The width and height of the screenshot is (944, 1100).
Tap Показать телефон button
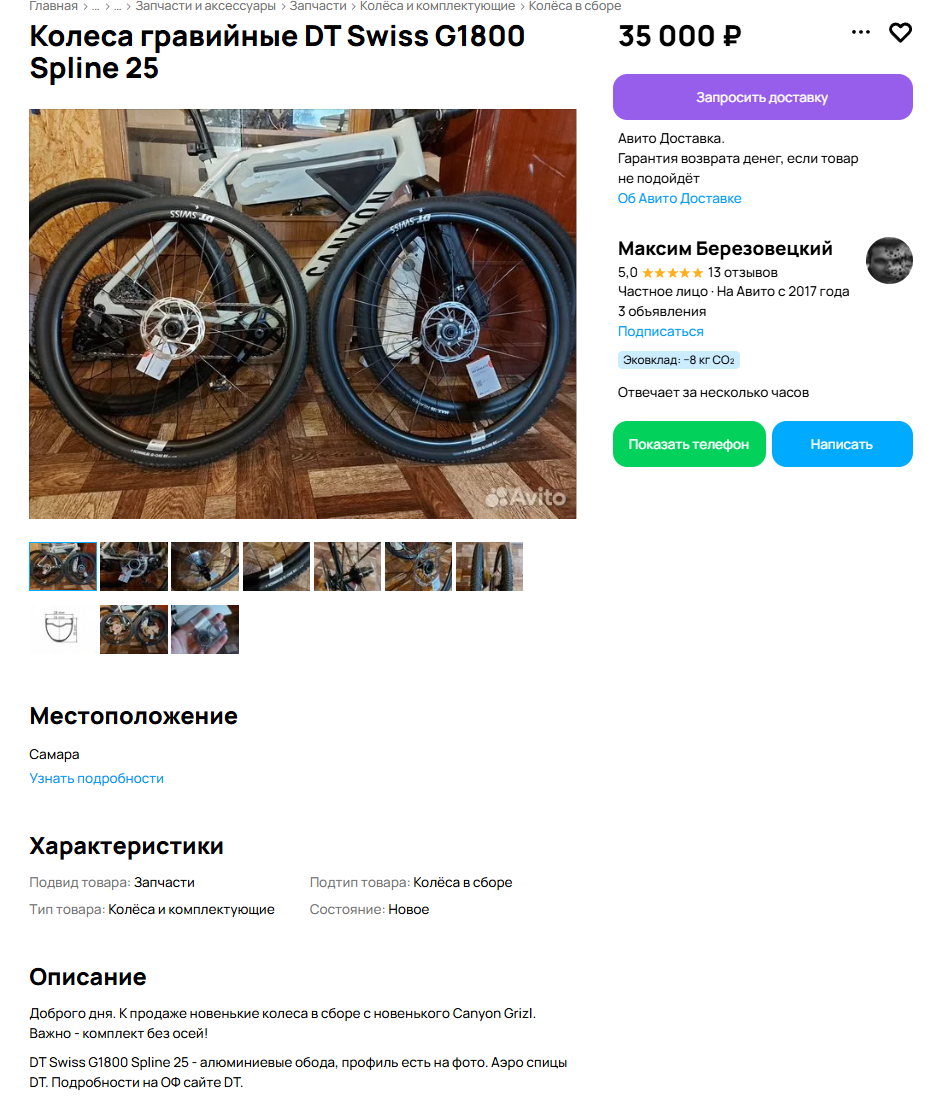[x=689, y=444]
